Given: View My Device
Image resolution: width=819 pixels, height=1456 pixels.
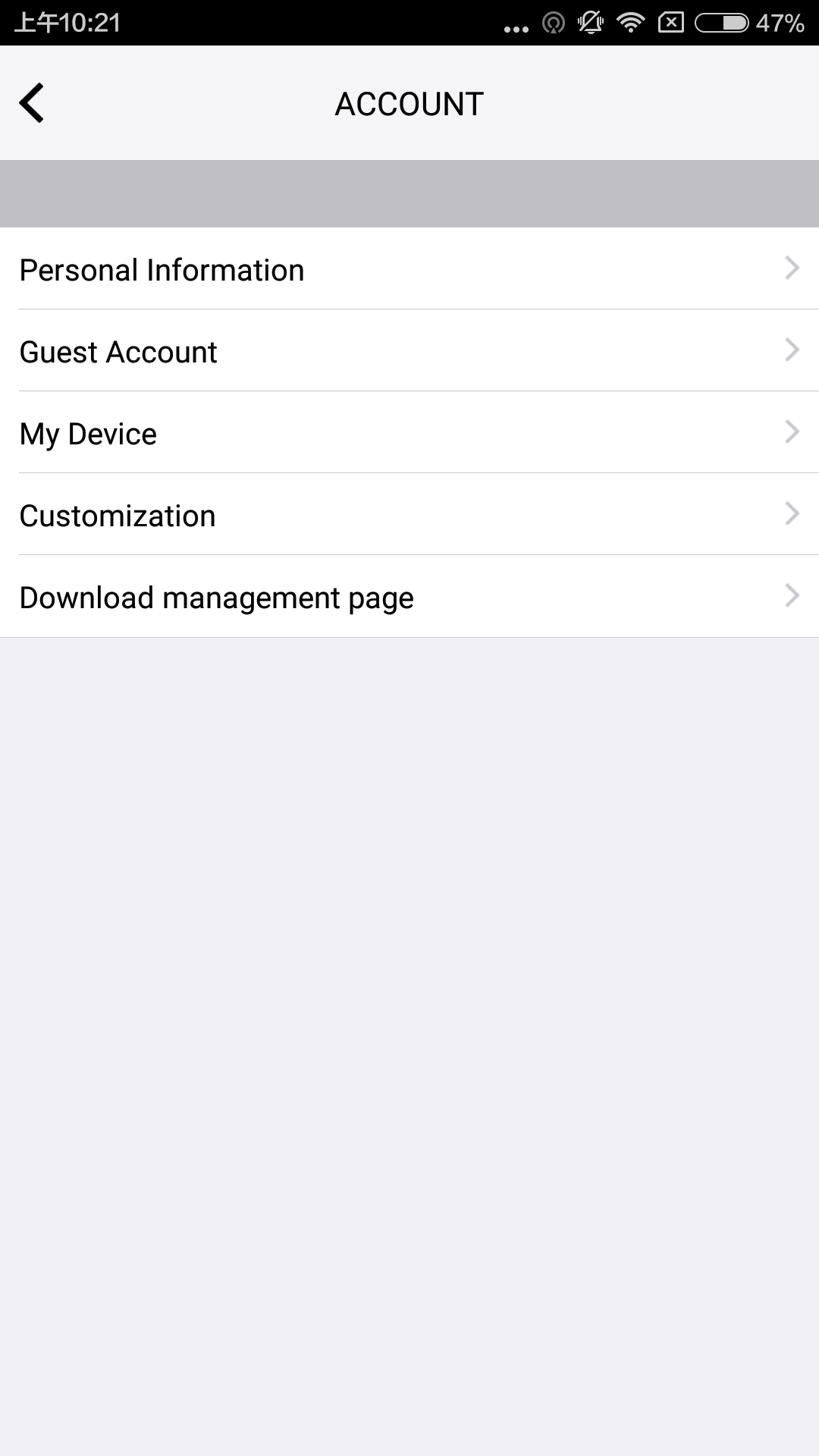Looking at the screenshot, I should pyautogui.click(x=409, y=433).
